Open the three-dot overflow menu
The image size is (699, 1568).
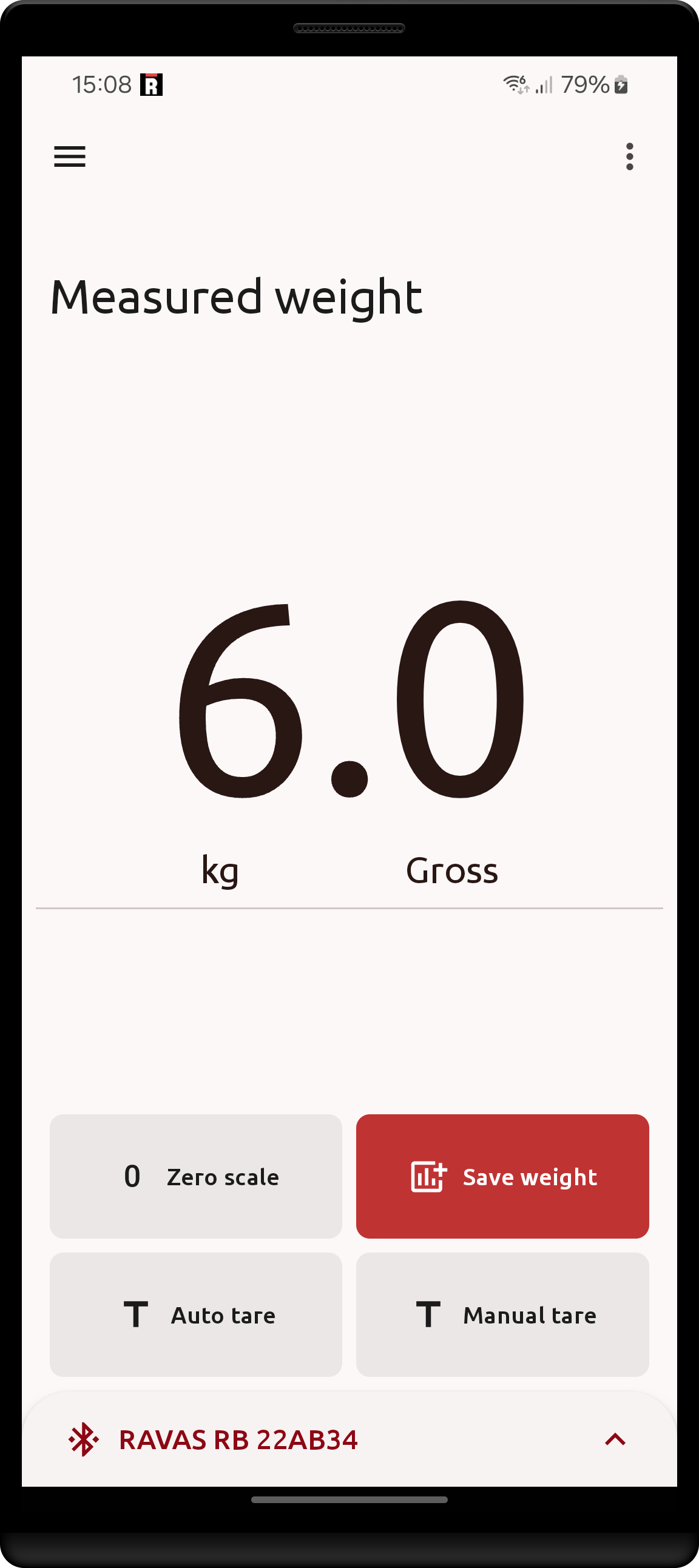[x=629, y=156]
